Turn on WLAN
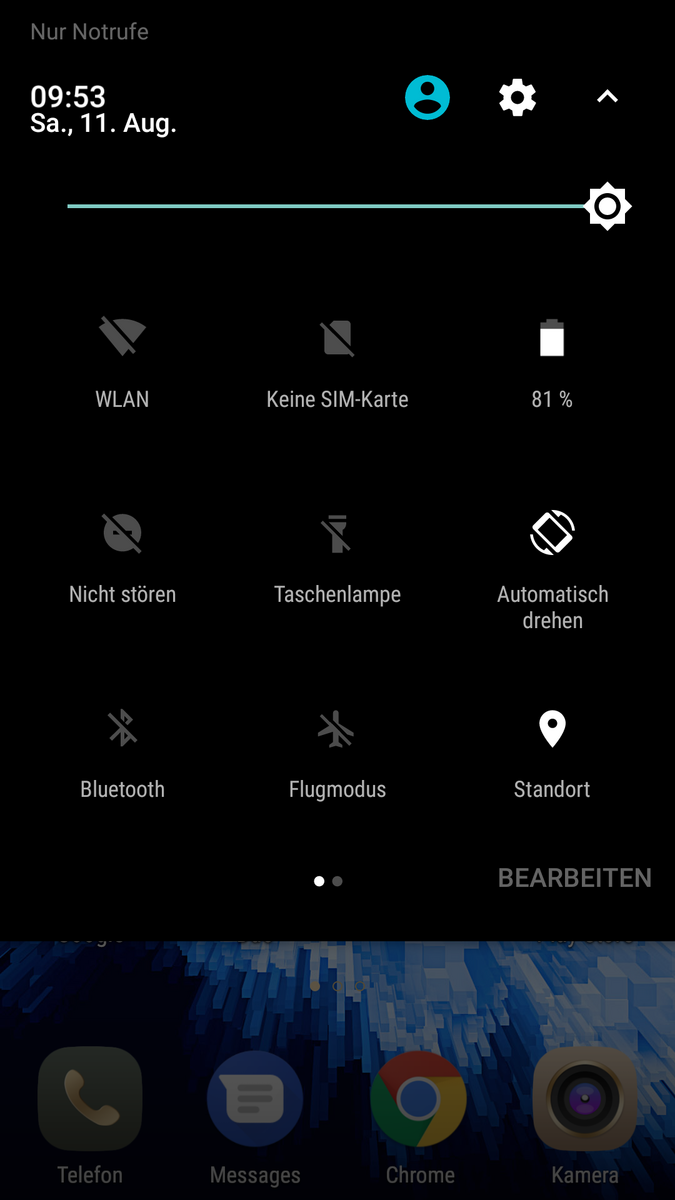 tap(122, 338)
